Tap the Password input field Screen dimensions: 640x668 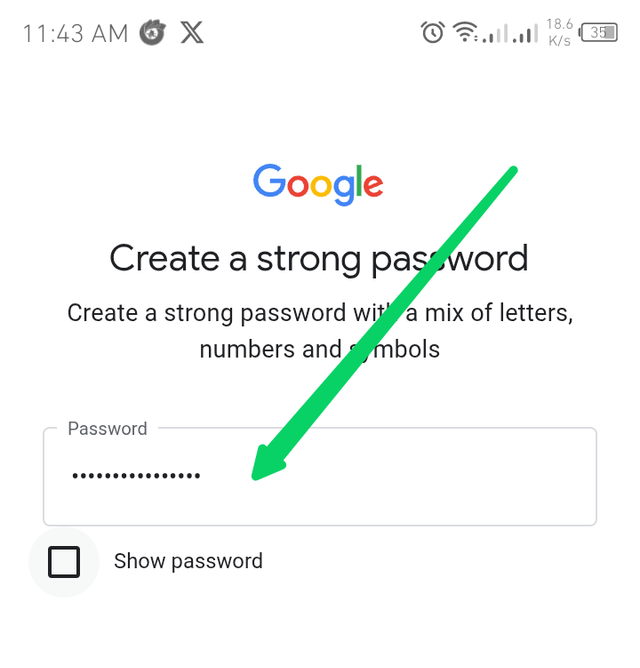[400, 477]
